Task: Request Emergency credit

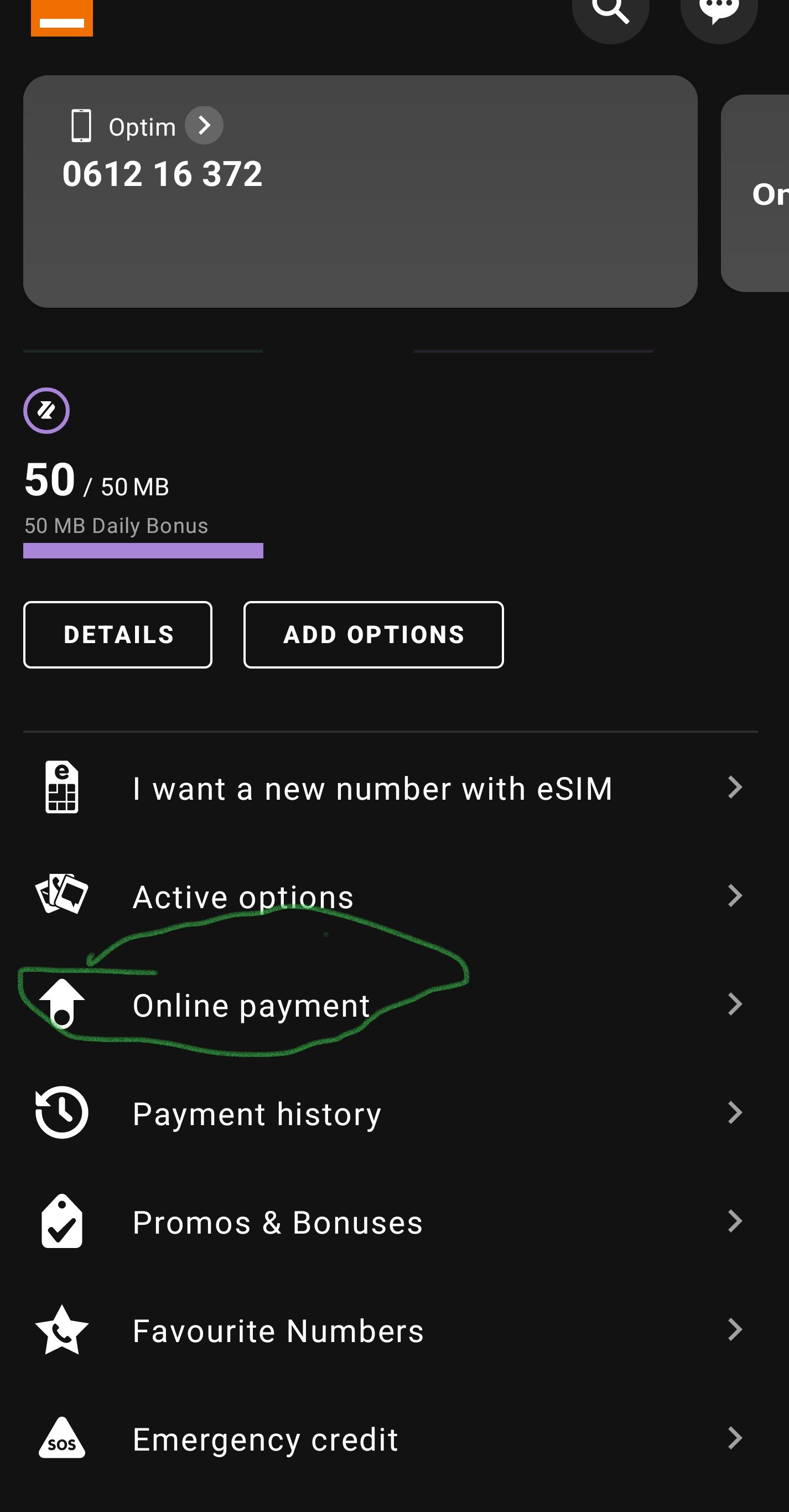Action: pyautogui.click(x=391, y=1438)
